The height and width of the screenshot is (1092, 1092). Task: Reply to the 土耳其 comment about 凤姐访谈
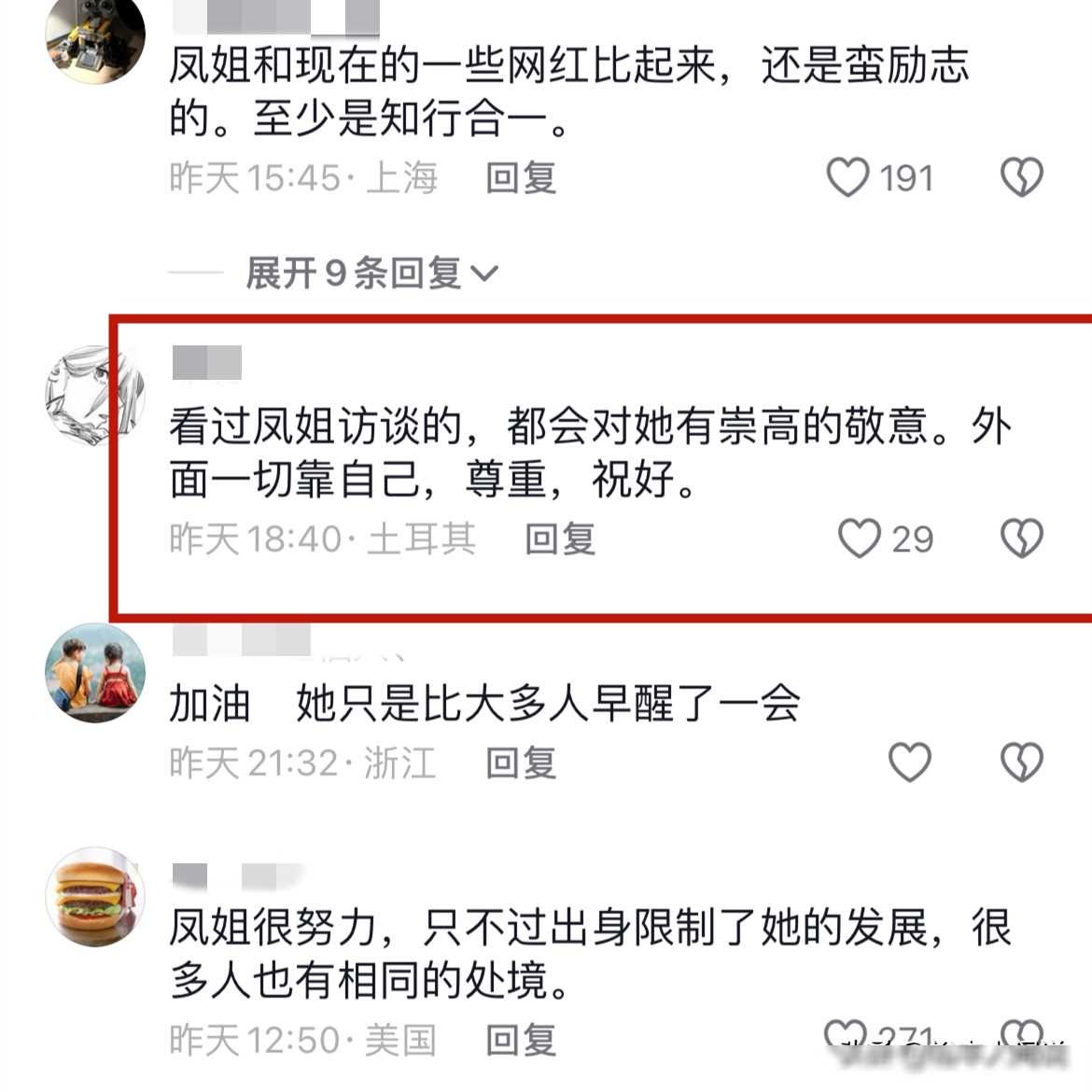click(x=560, y=539)
